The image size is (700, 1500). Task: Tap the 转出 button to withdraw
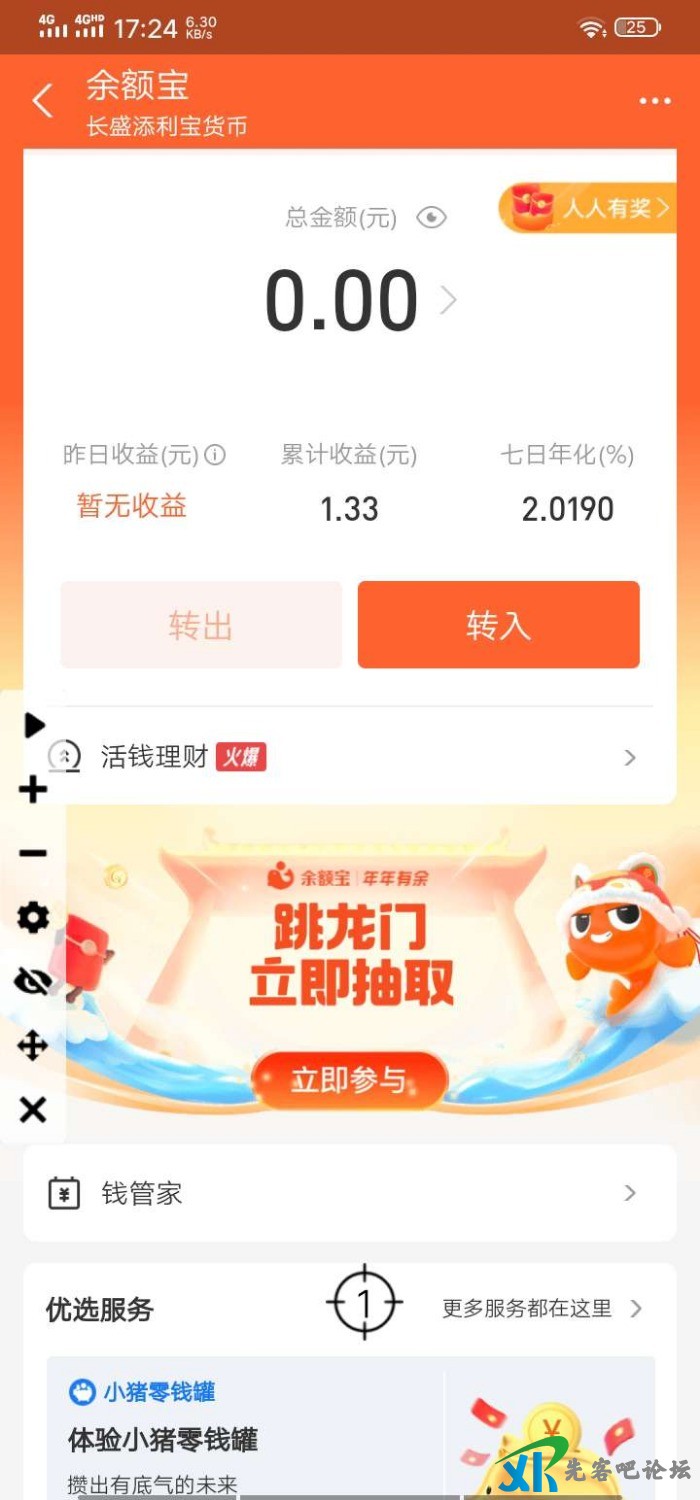pyautogui.click(x=201, y=625)
